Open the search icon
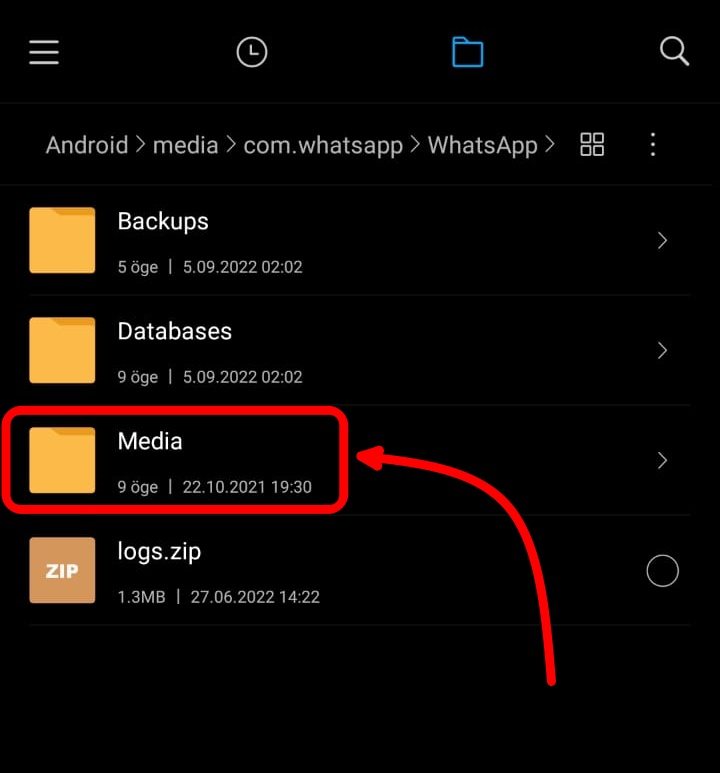The image size is (720, 773). click(x=674, y=52)
